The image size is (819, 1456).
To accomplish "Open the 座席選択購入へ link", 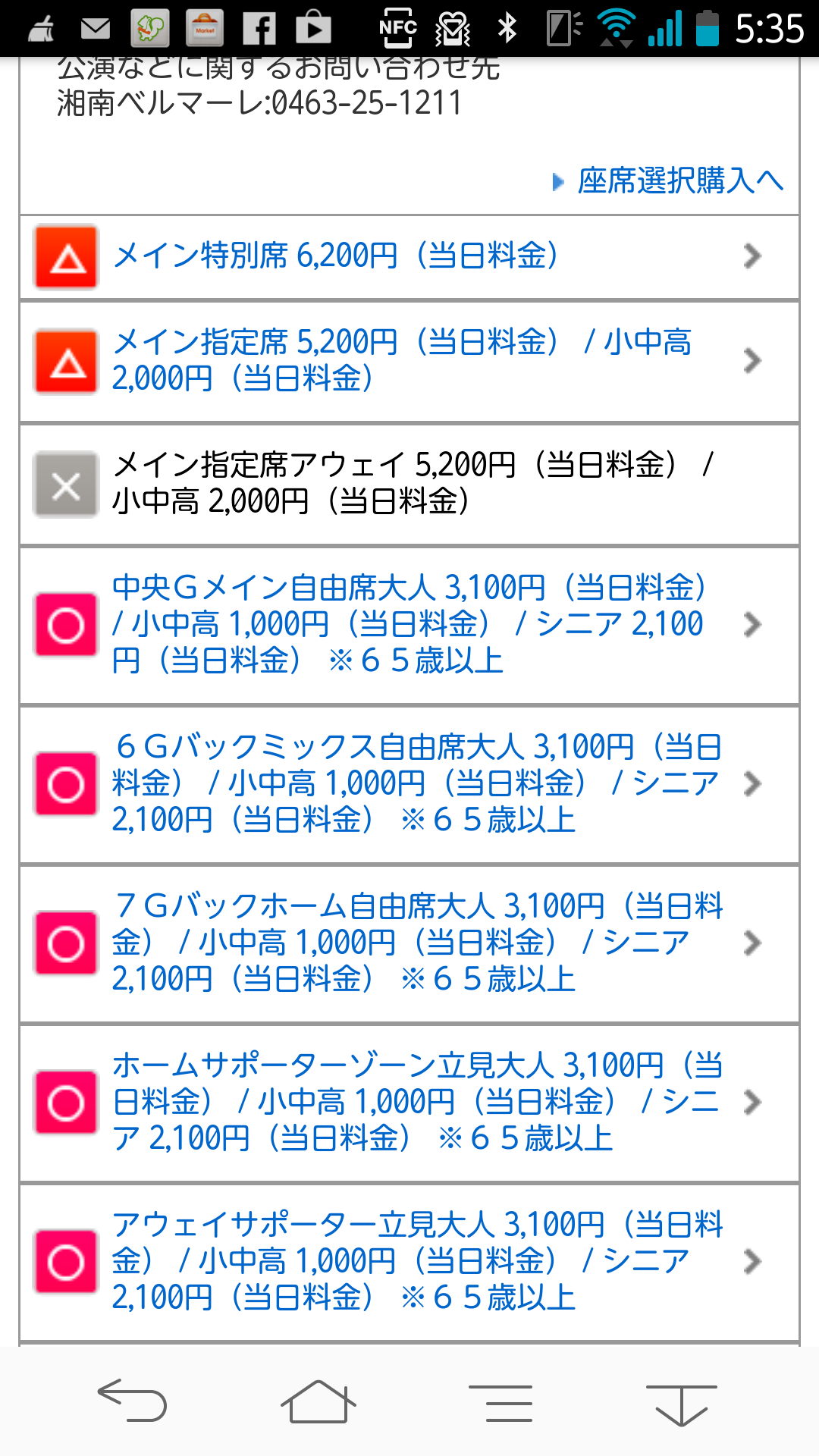I will pos(679,180).
